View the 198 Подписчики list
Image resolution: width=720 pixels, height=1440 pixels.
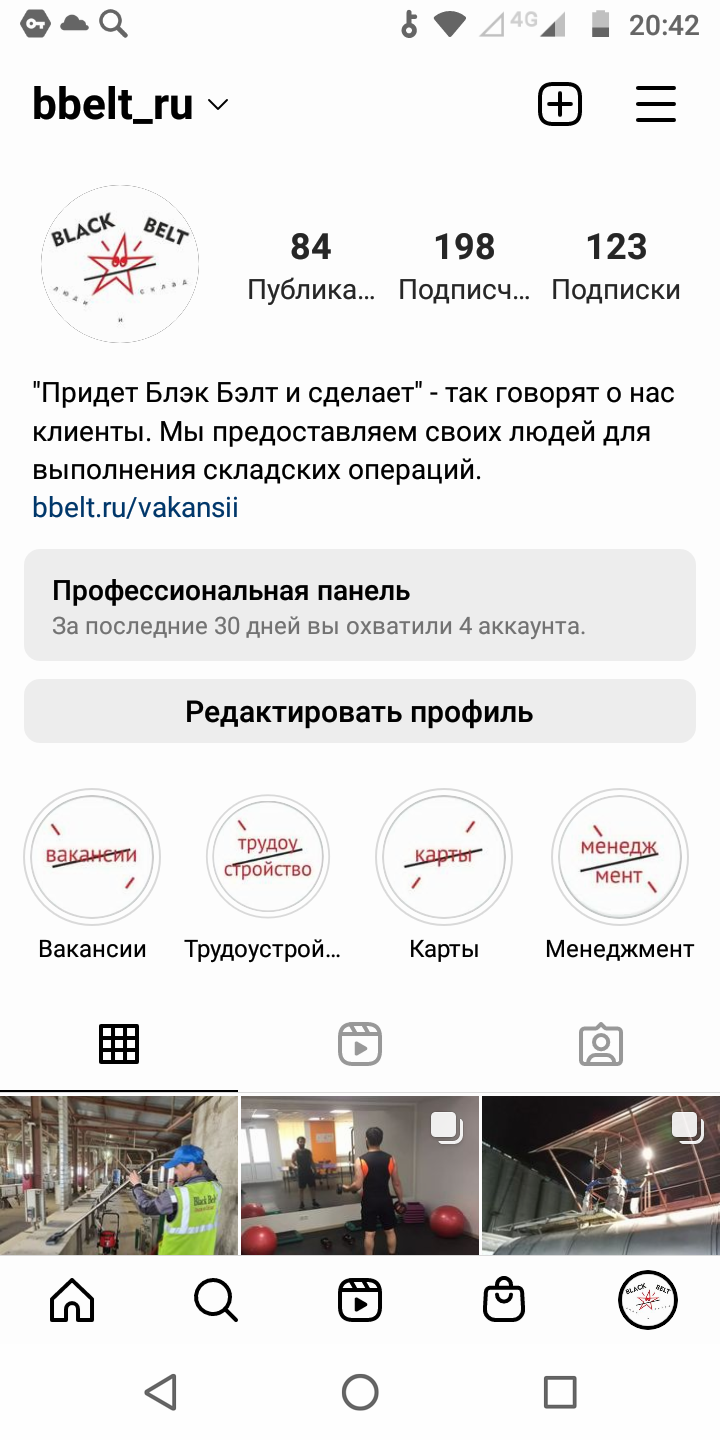click(464, 265)
